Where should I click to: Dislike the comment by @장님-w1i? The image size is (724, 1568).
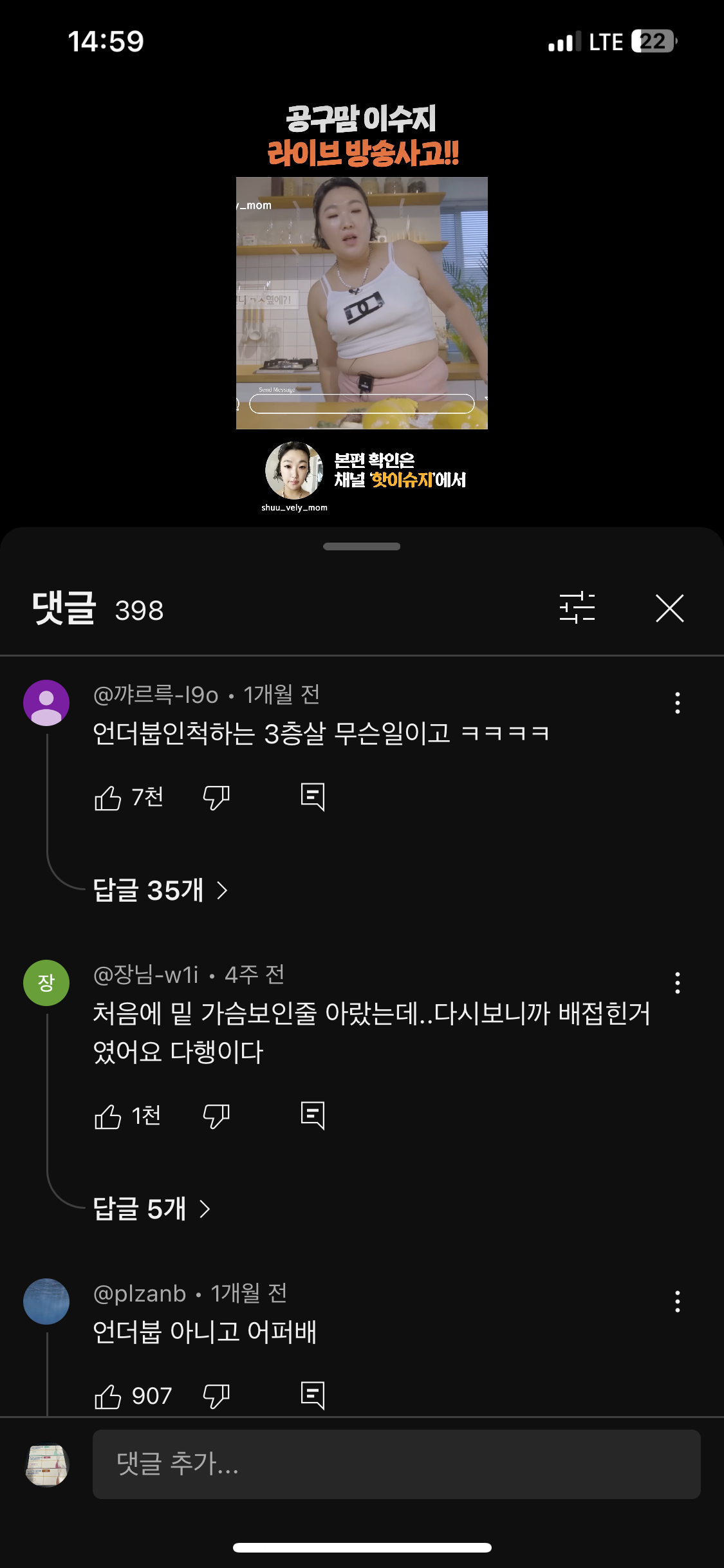pyautogui.click(x=216, y=1117)
